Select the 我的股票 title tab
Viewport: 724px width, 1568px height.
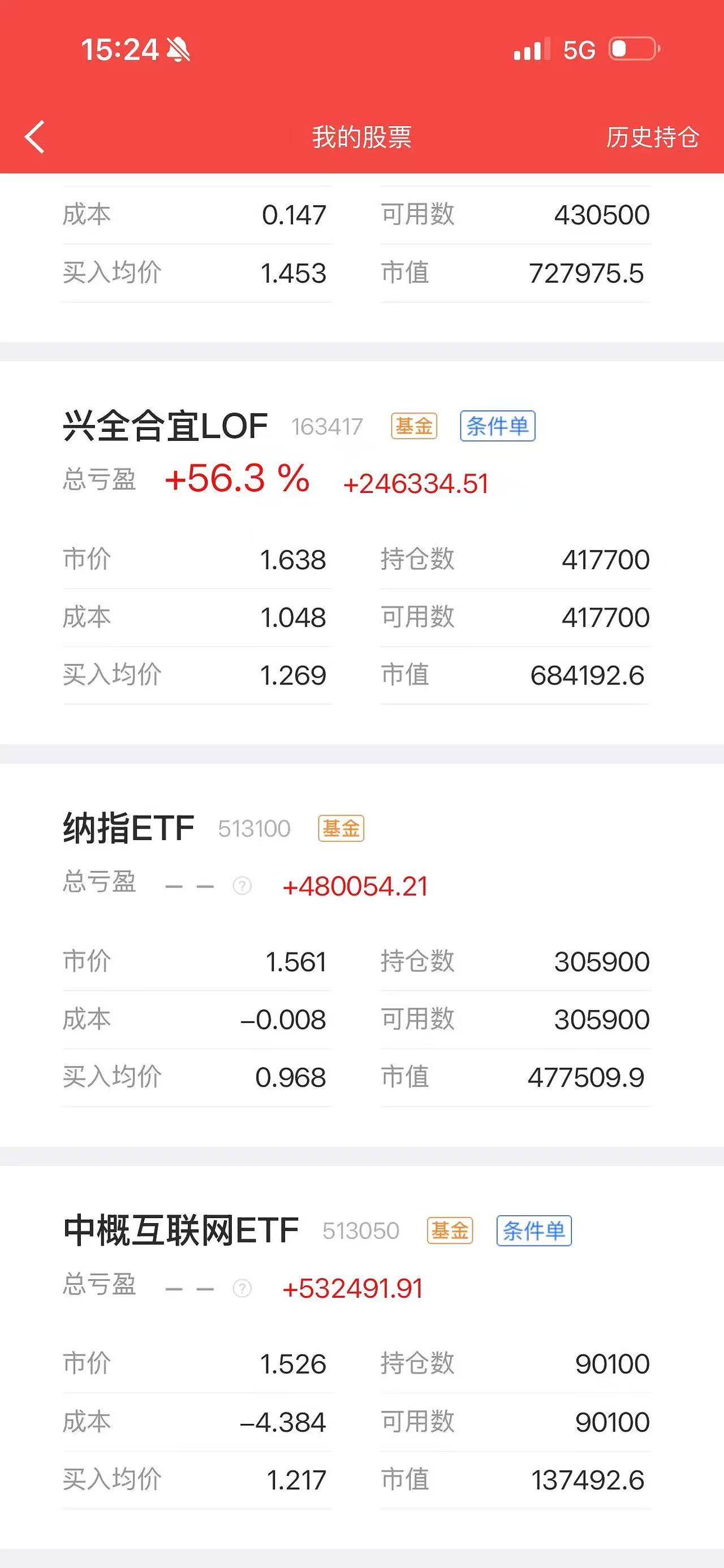[361, 137]
